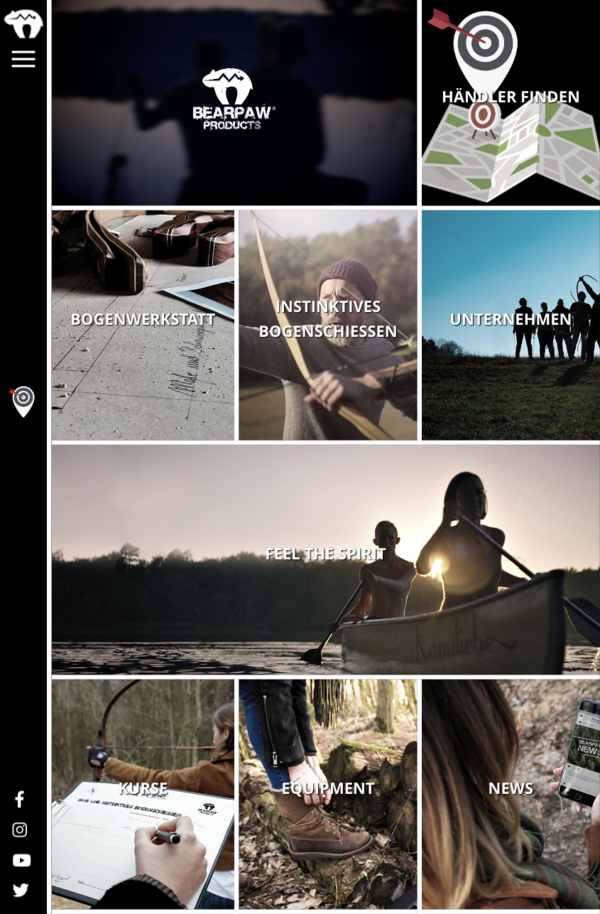
Task: Read the News tile
Action: [510, 793]
